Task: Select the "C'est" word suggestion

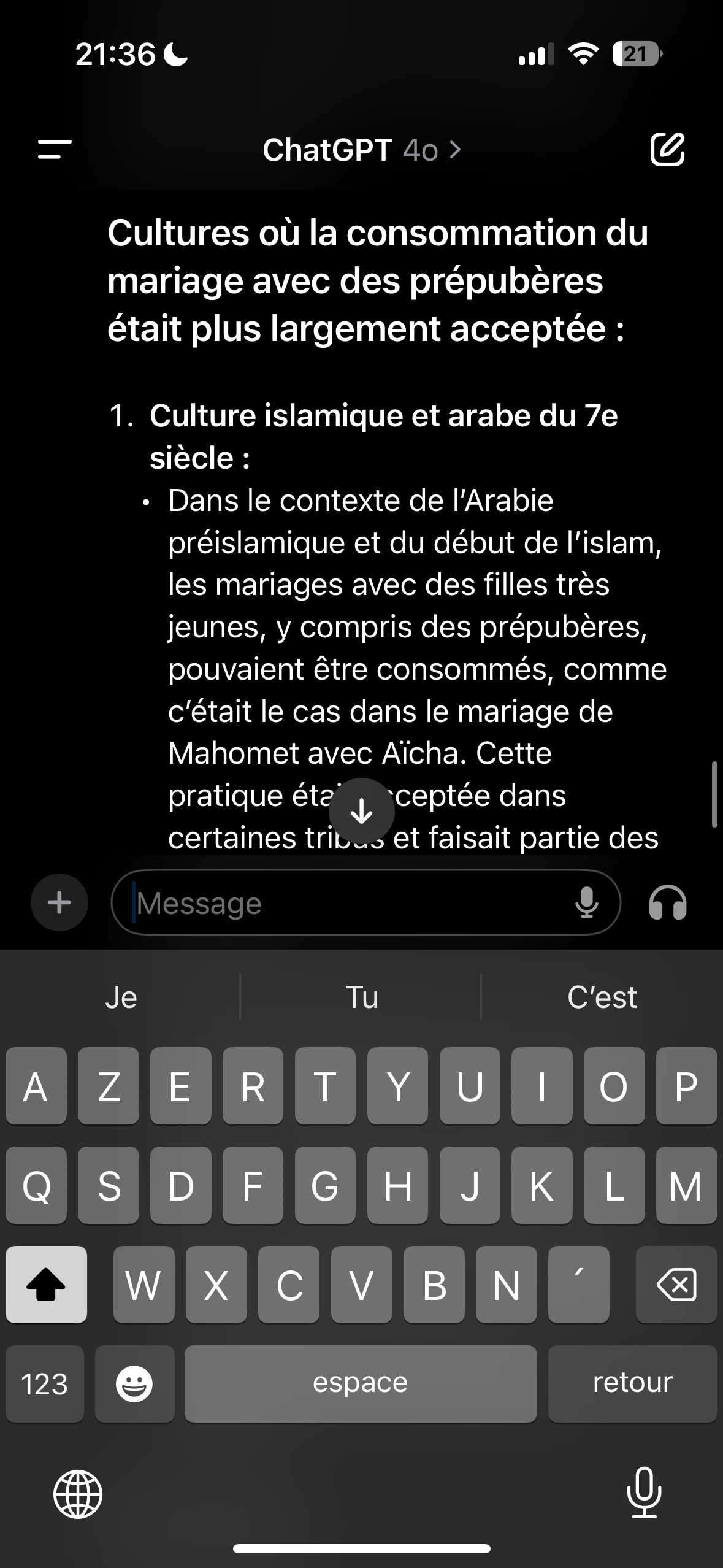Action: tap(602, 997)
